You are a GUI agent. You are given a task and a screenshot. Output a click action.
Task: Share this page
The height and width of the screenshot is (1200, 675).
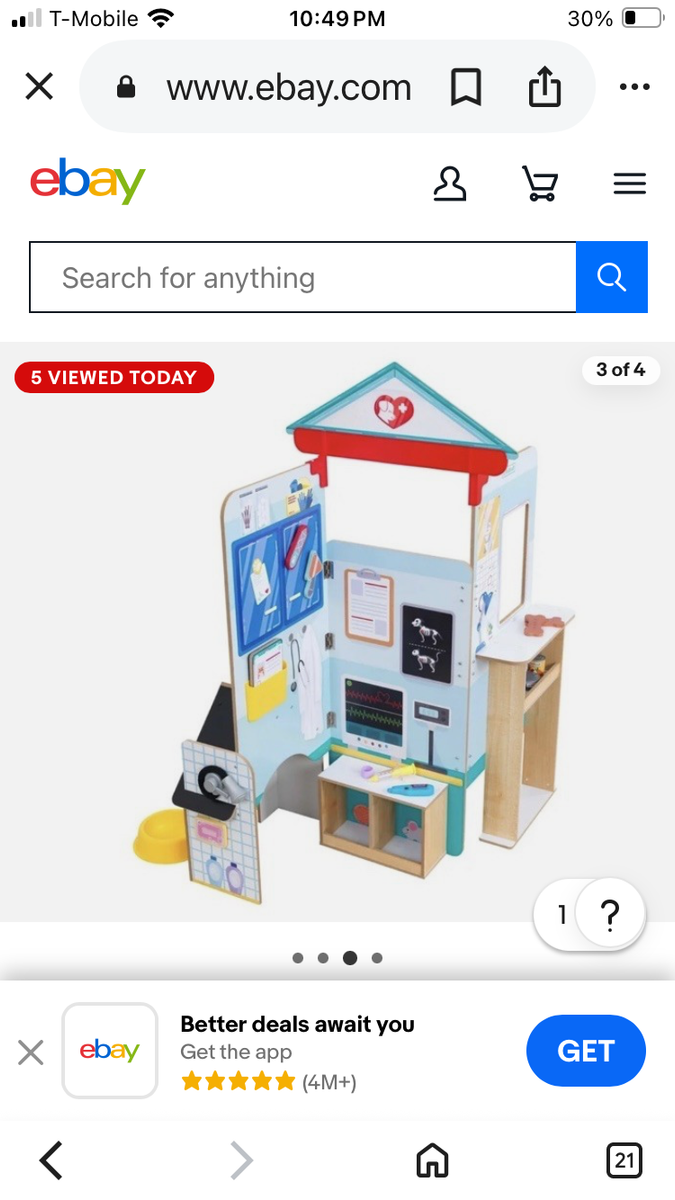pos(544,88)
